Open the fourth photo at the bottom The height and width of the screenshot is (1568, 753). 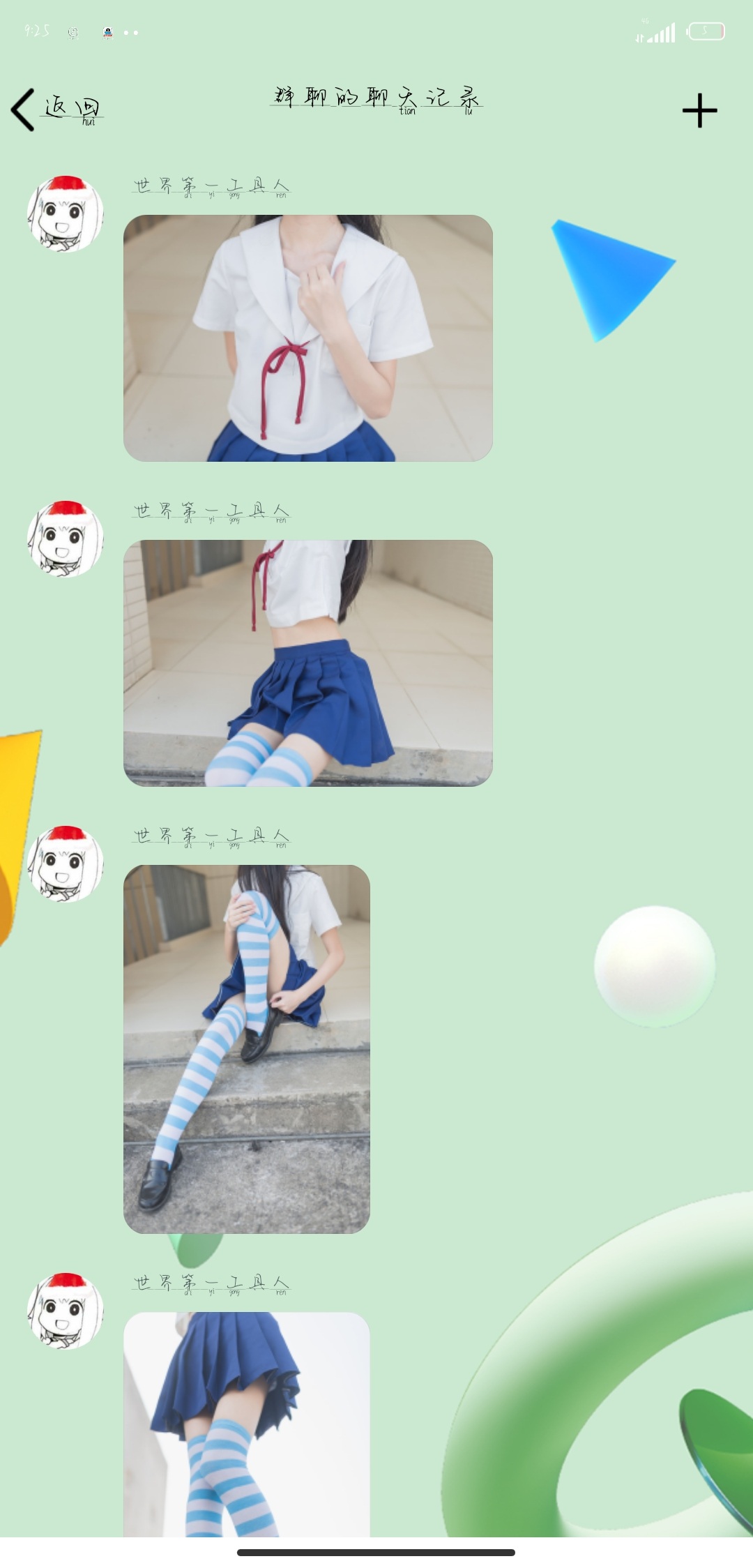coord(247,1424)
